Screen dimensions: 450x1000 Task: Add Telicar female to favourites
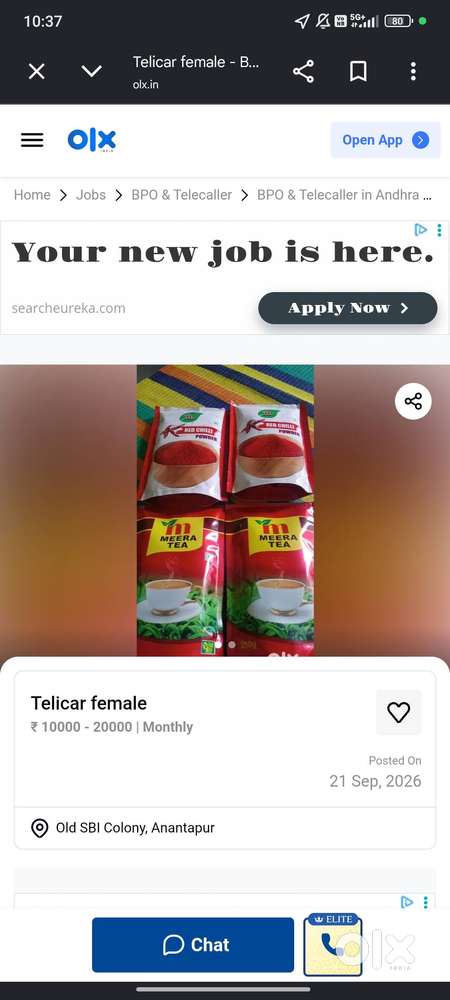398,712
